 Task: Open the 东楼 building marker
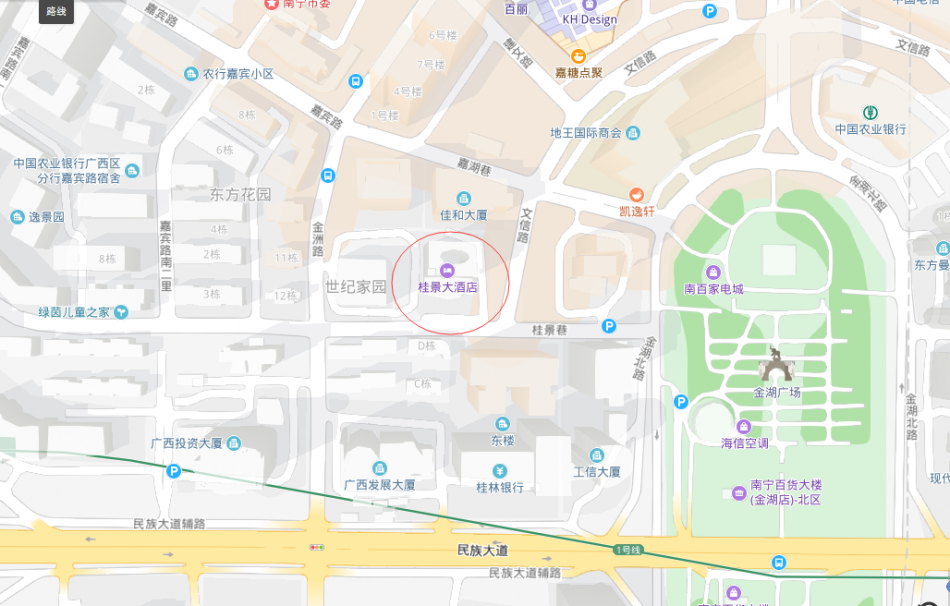click(x=502, y=424)
